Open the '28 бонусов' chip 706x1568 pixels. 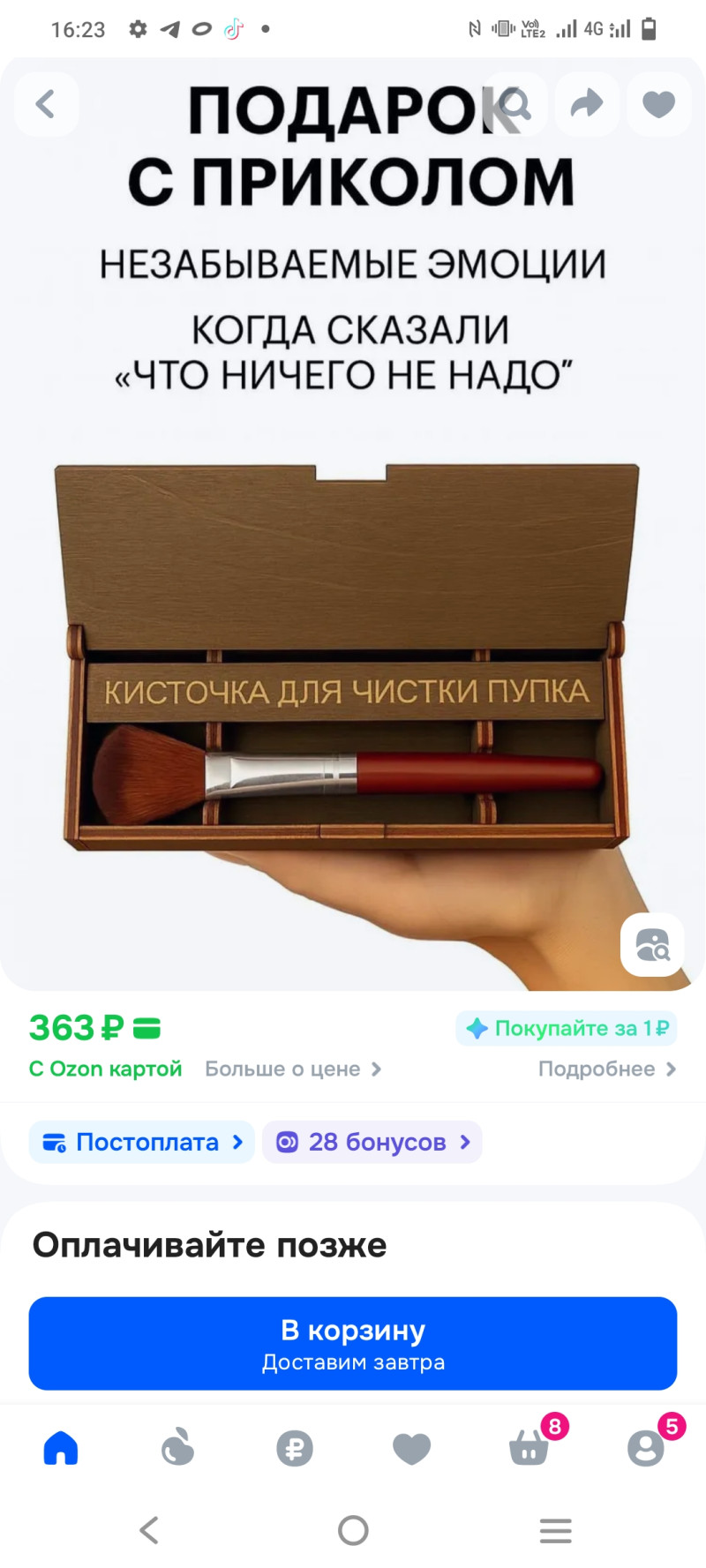(x=372, y=1142)
